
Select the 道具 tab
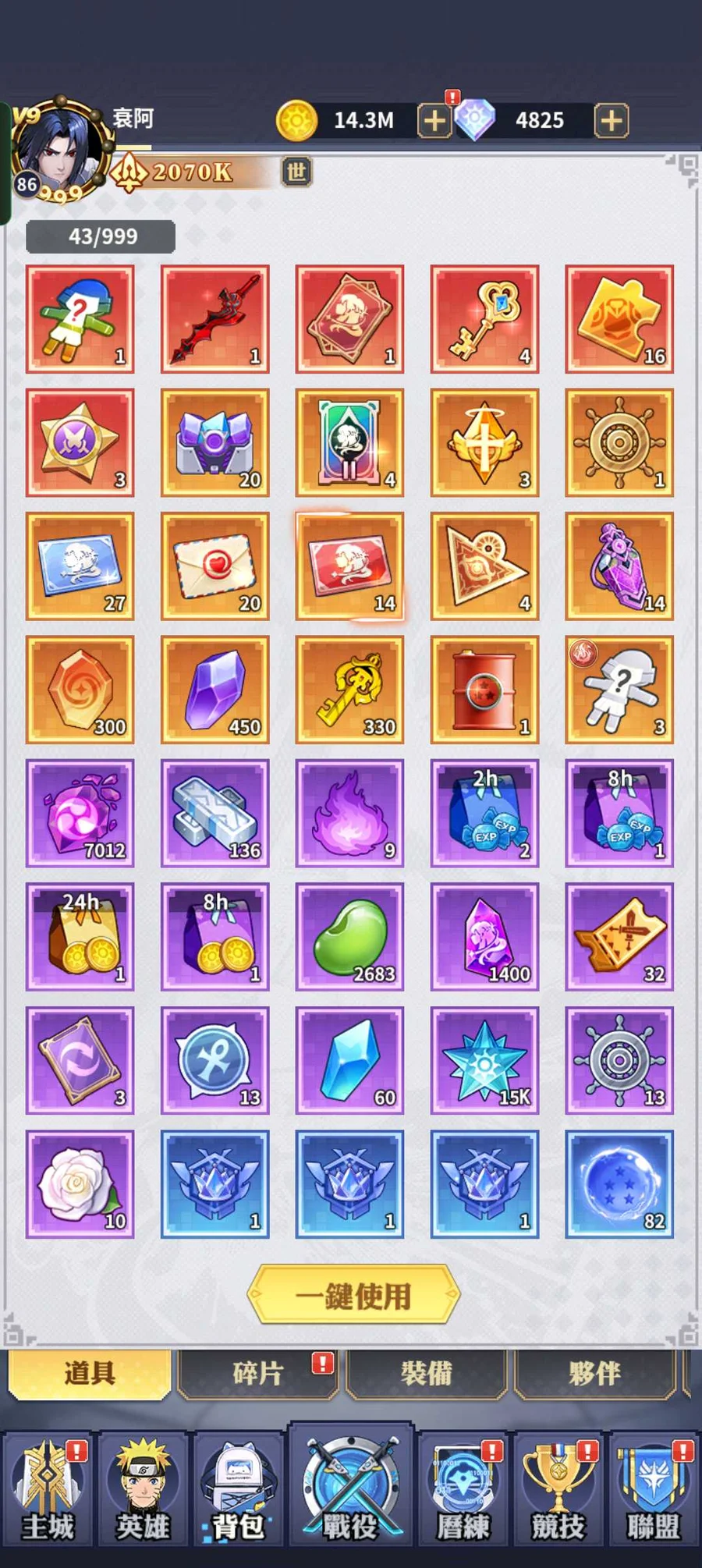pos(90,1374)
